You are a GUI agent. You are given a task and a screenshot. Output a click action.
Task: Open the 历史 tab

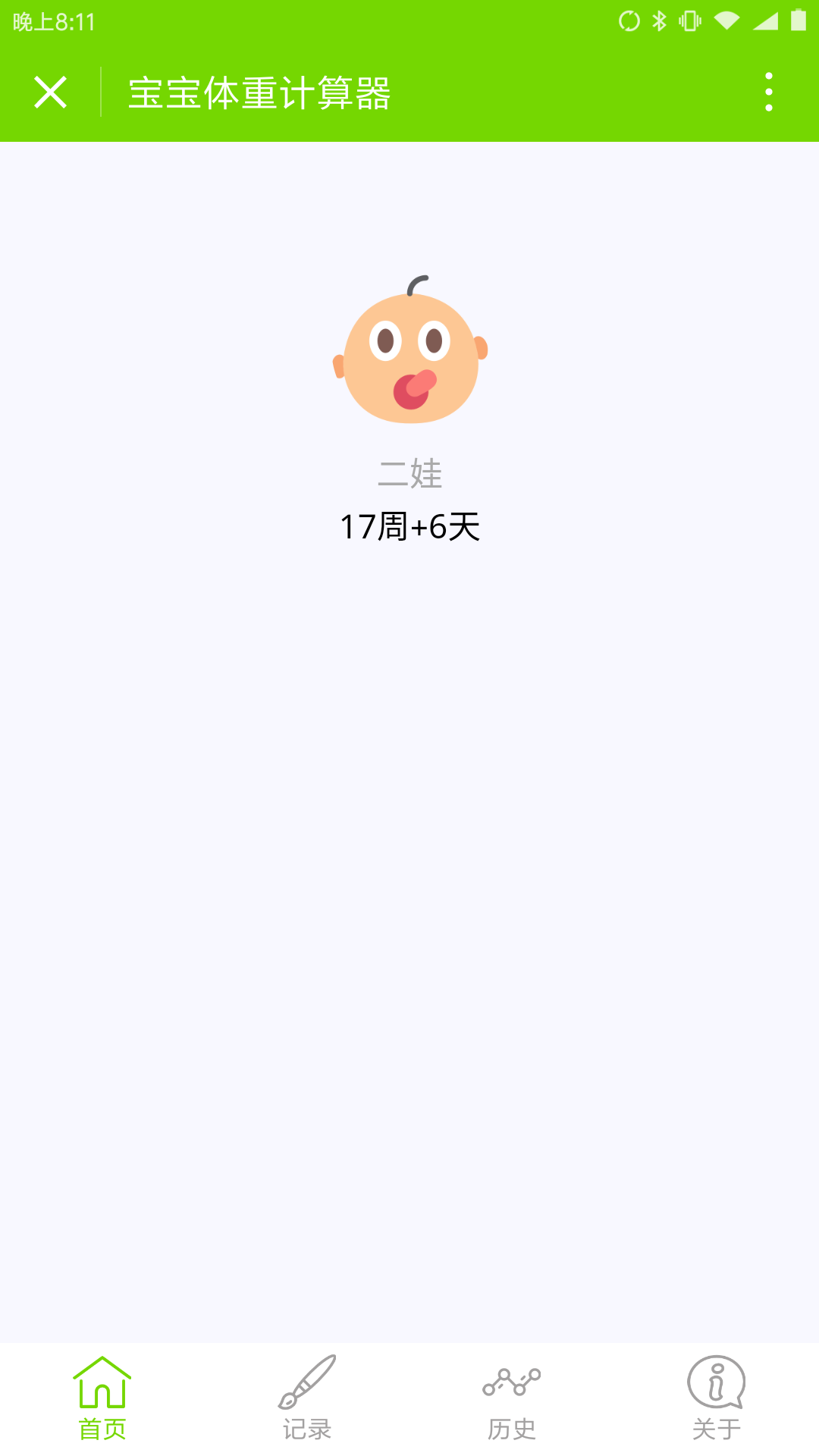[x=512, y=1398]
